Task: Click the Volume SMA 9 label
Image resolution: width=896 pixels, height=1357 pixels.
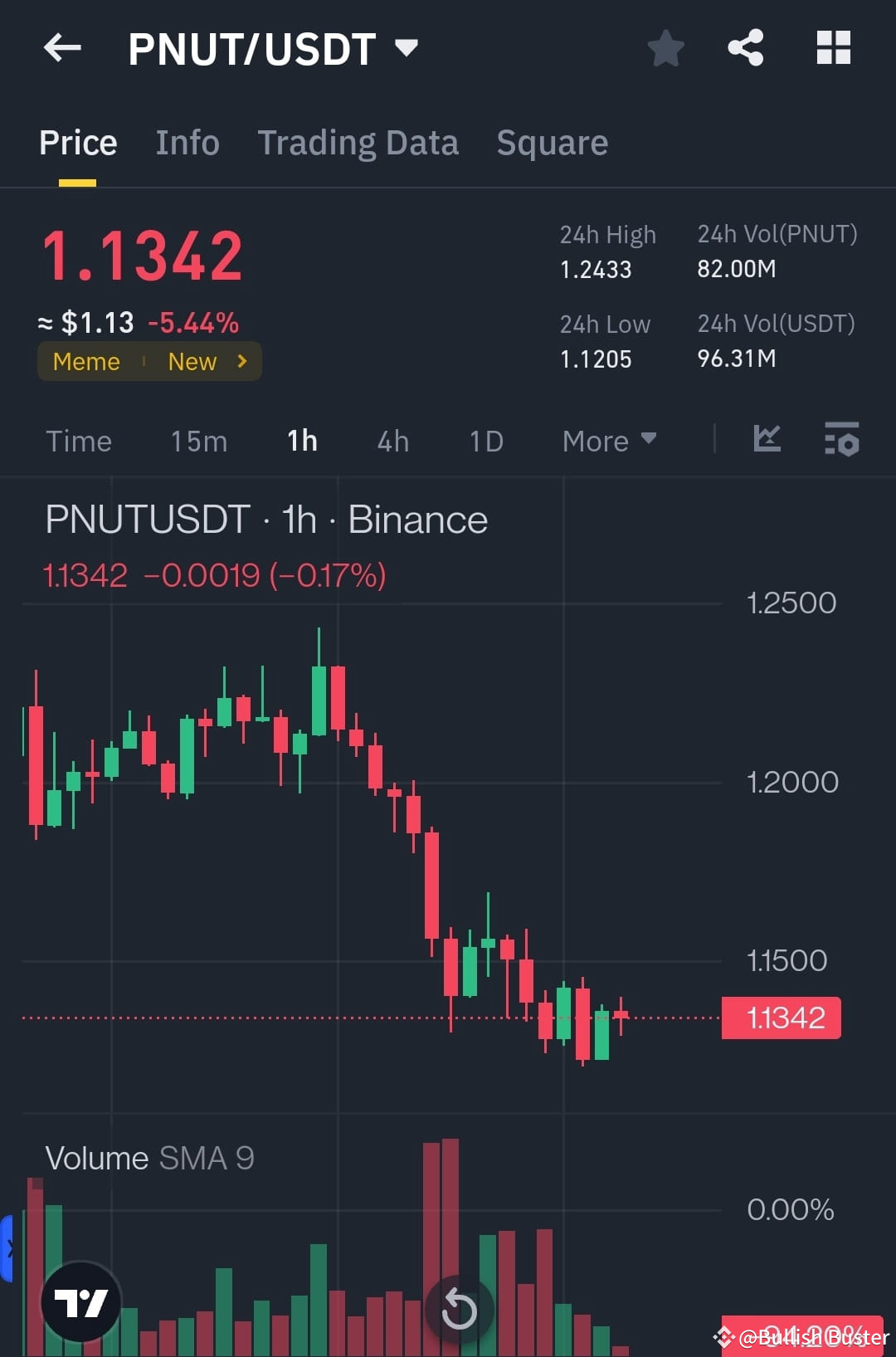Action: (149, 1157)
